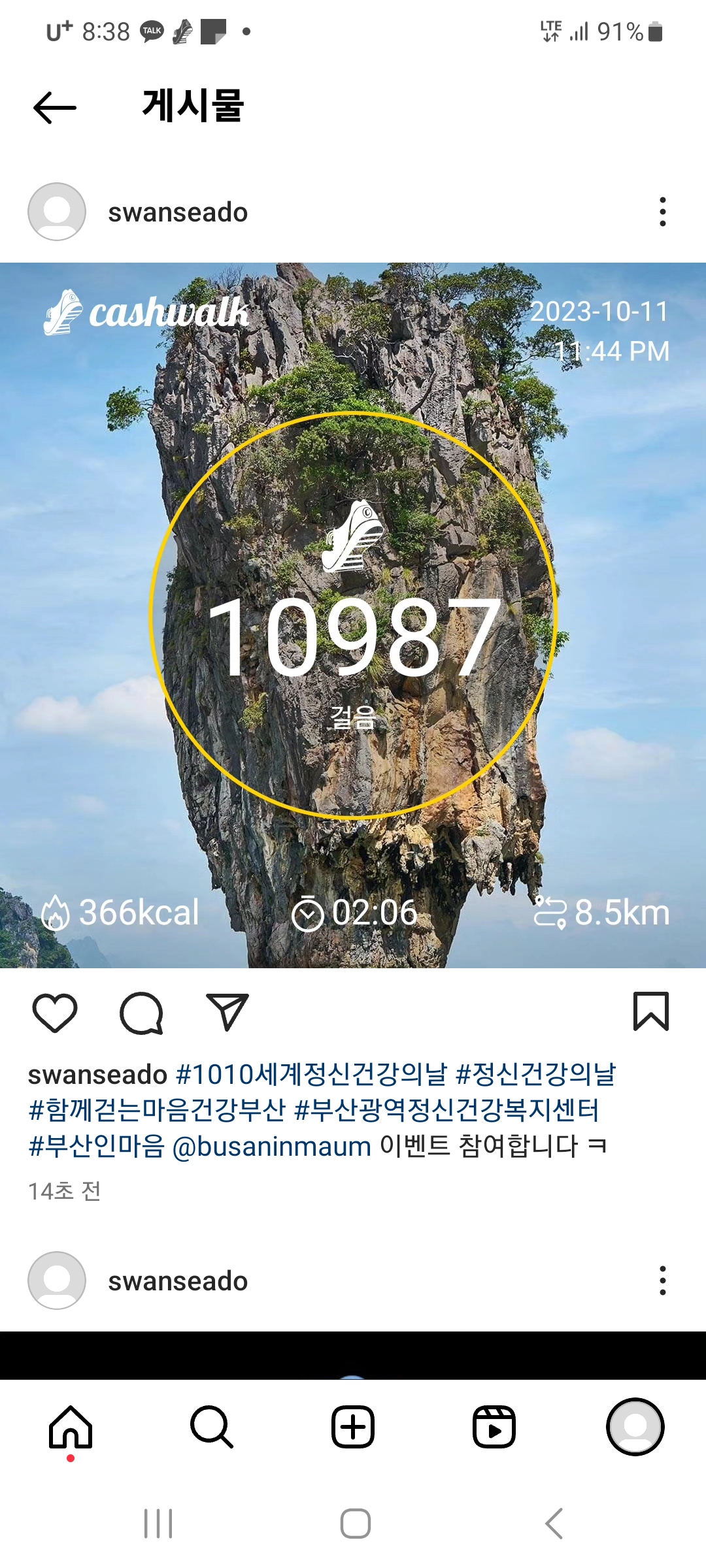Open overflow menu of the cashwalk post

click(662, 212)
